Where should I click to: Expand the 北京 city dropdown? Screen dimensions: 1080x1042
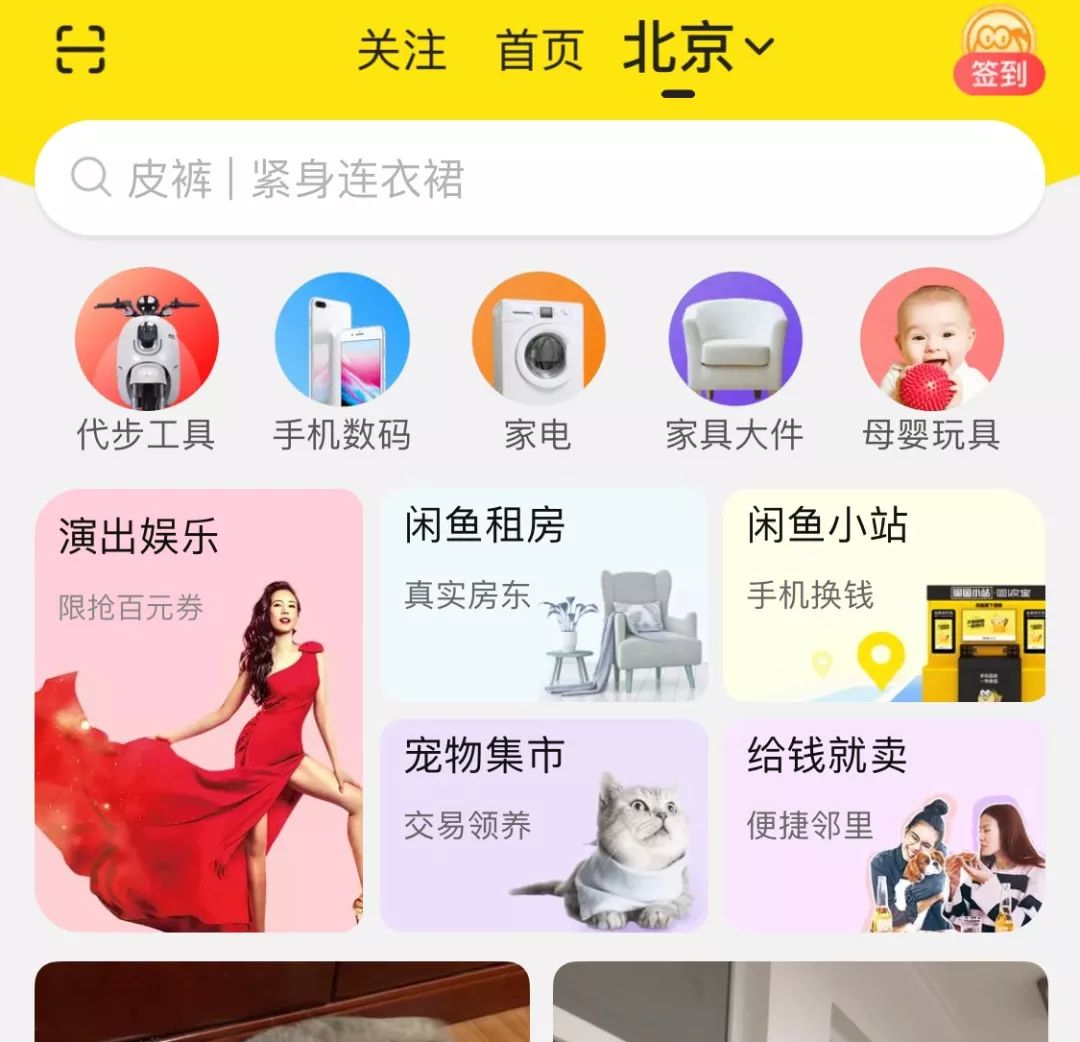(698, 49)
